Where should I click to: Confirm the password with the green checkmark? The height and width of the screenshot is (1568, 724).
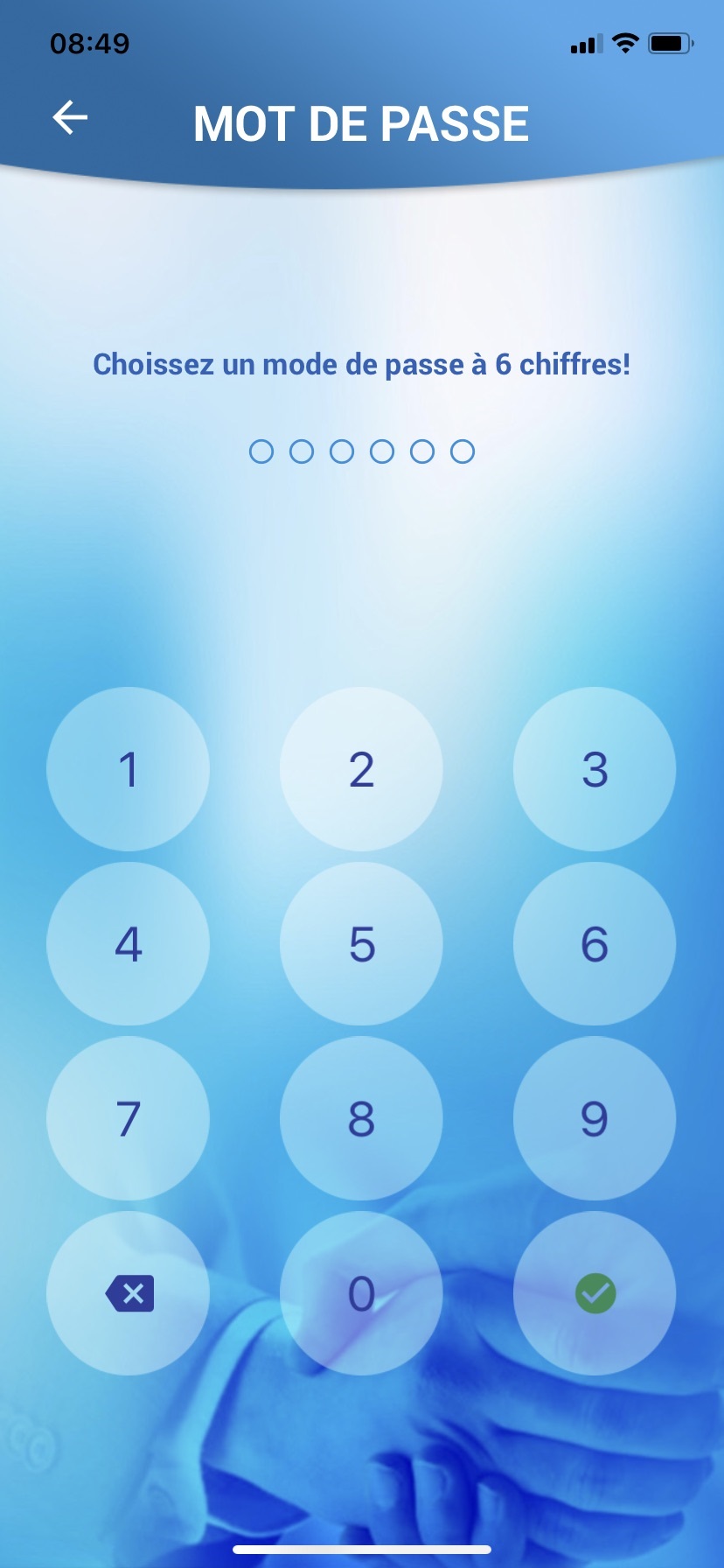[x=595, y=1293]
